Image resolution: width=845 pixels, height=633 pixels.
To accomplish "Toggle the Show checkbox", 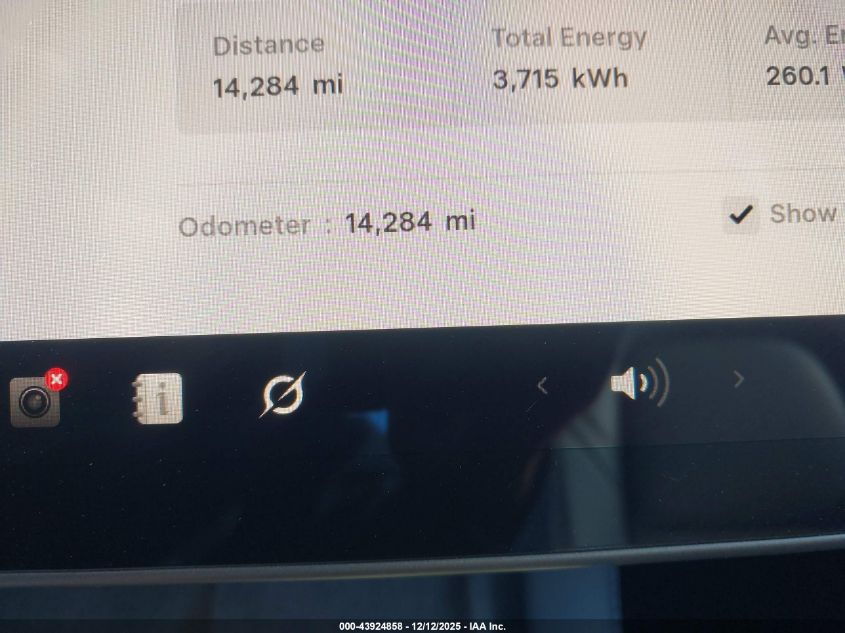I will click(x=741, y=214).
